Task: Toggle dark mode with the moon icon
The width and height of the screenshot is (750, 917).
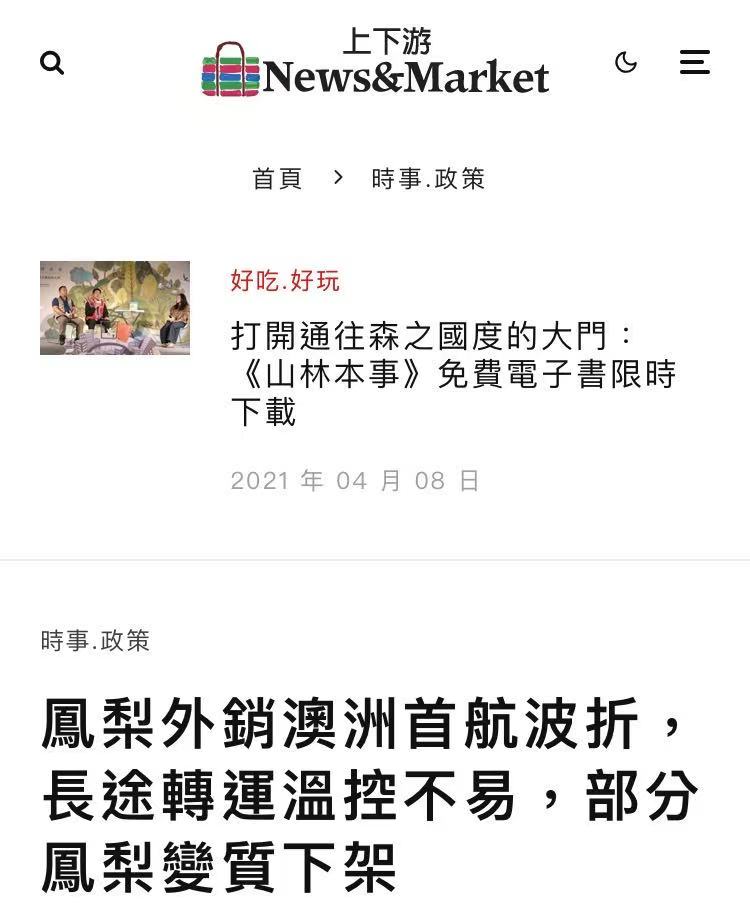Action: coord(626,63)
